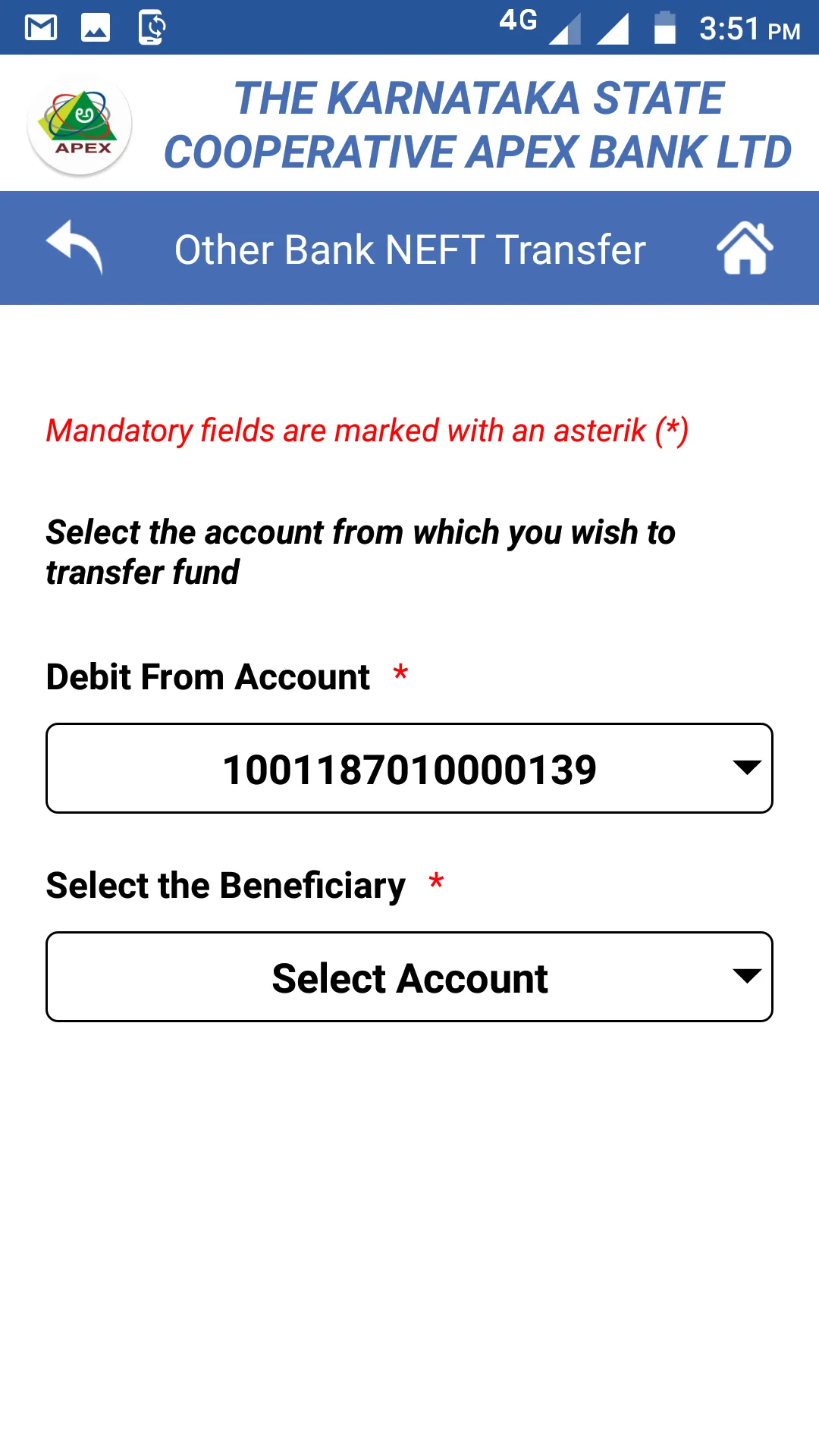Screen dimensions: 819x1456
Task: Expand the Debit From Account dropdown
Action: (x=409, y=768)
